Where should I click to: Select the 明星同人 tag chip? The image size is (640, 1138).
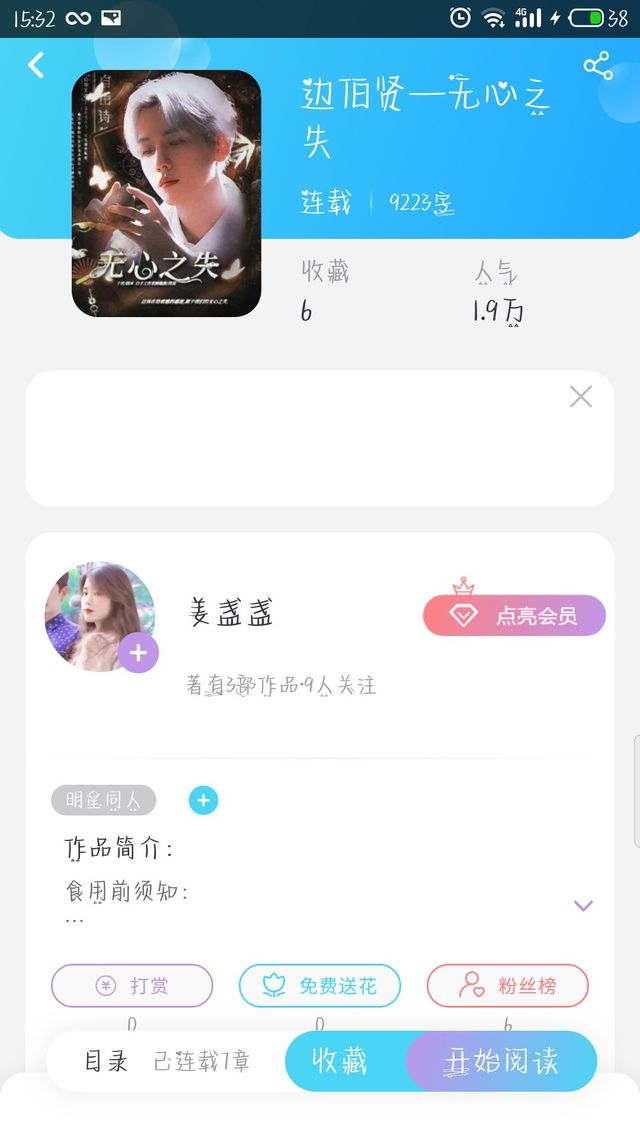[104, 800]
